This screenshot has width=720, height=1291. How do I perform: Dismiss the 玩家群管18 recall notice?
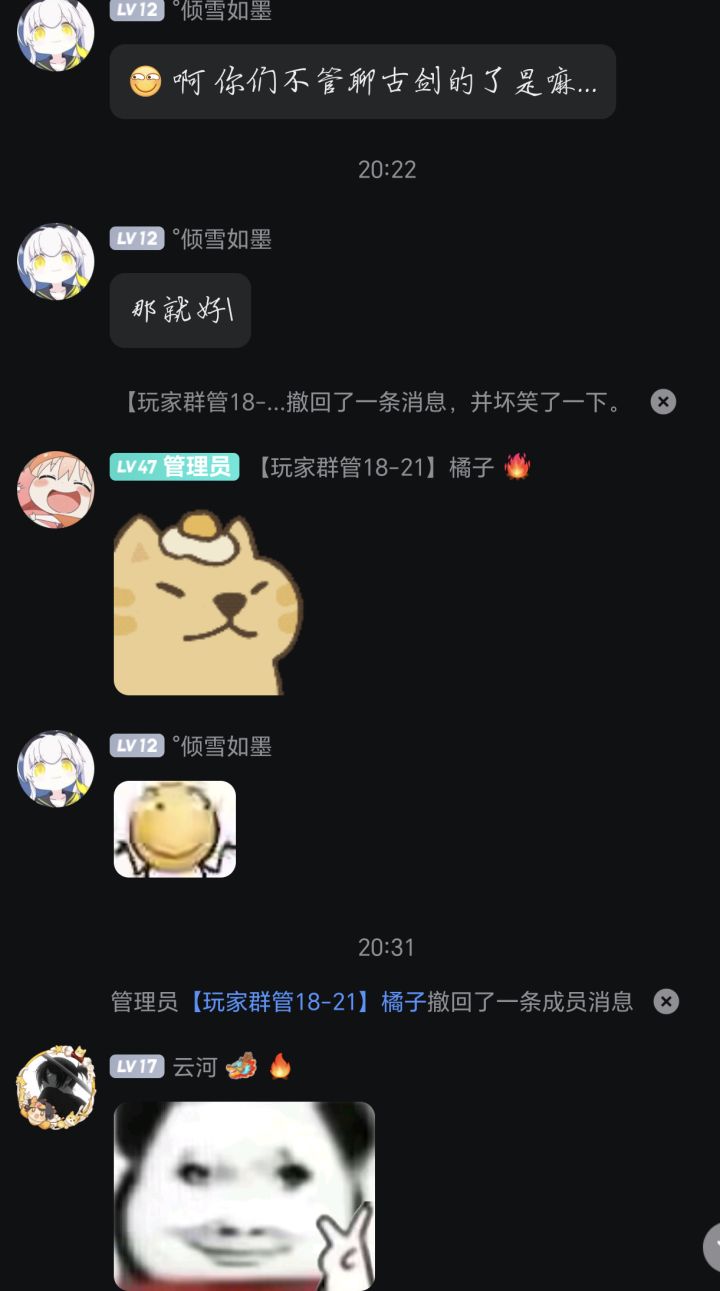click(664, 401)
